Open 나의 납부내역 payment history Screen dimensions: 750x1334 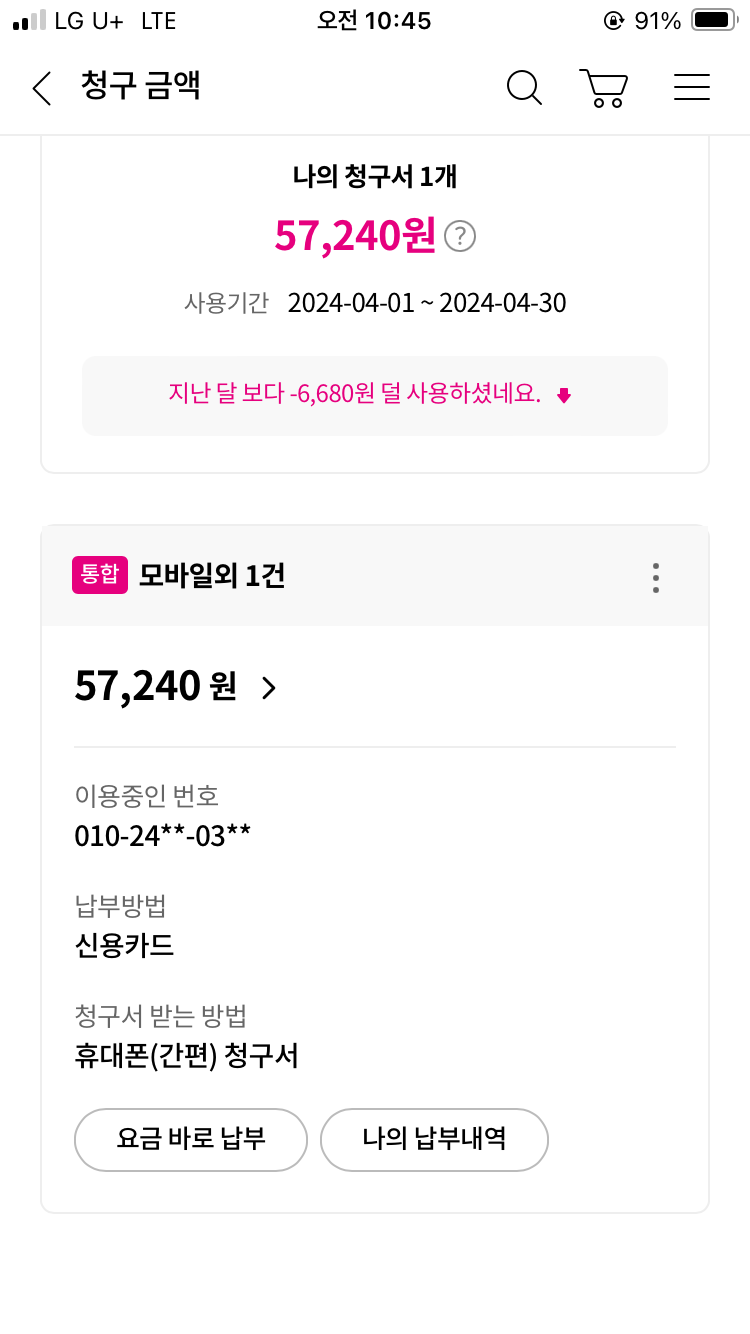pyautogui.click(x=434, y=1139)
